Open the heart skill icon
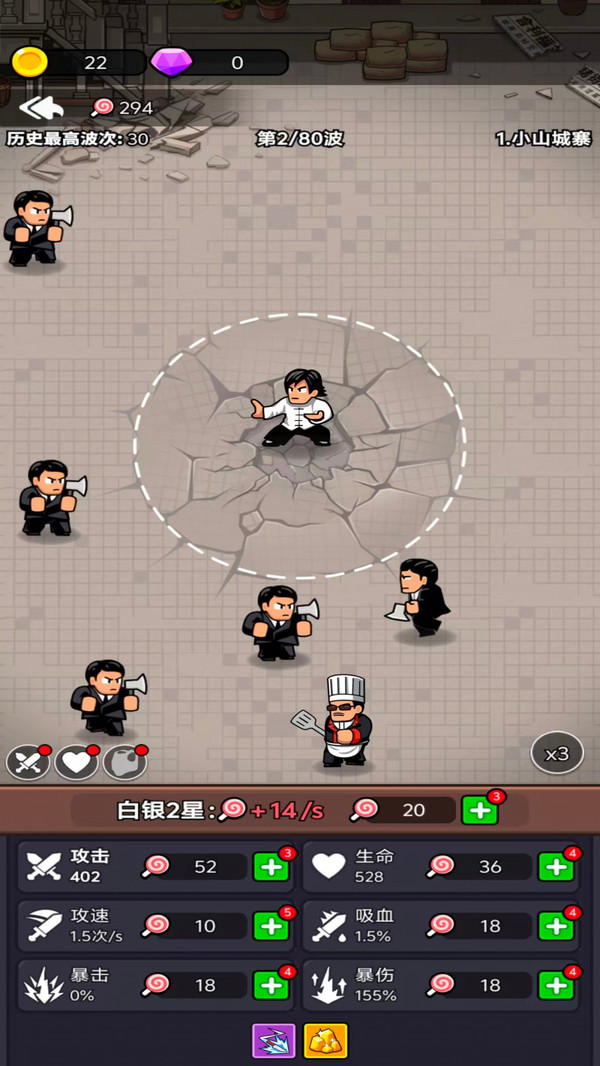This screenshot has height=1066, width=600. pyautogui.click(x=76, y=763)
